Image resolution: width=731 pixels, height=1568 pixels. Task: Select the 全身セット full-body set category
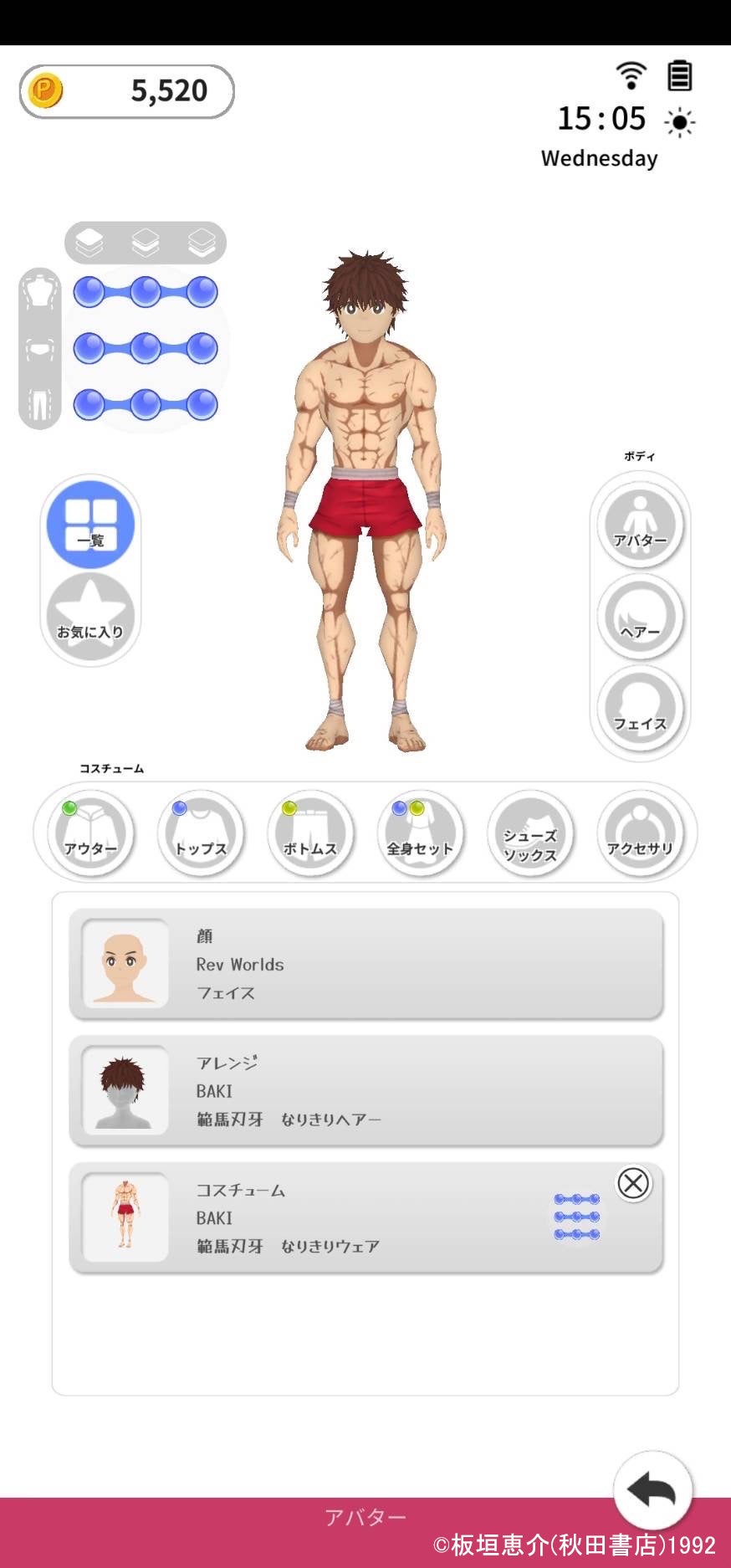420,833
